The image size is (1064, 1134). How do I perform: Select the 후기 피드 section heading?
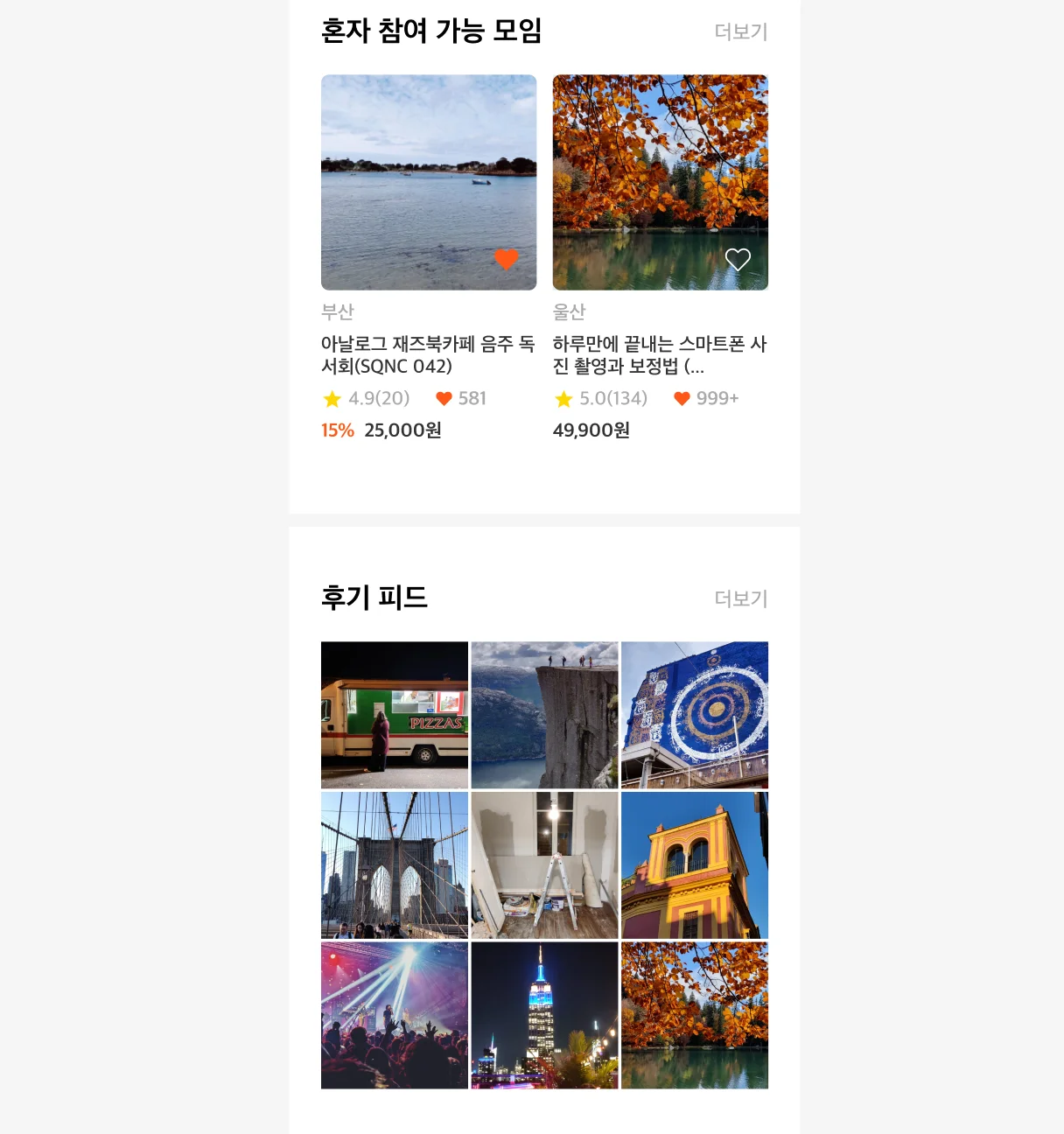coord(374,598)
